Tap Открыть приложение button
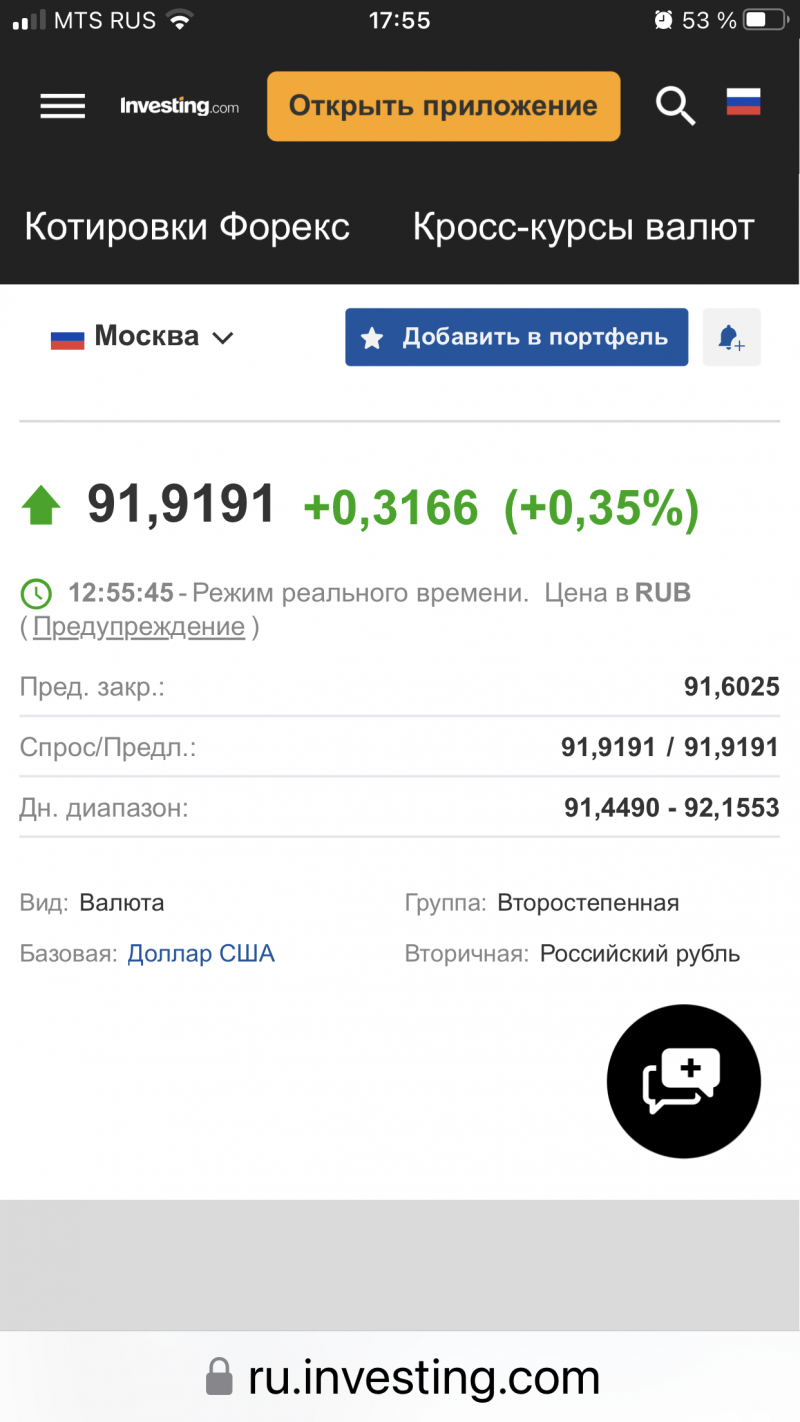This screenshot has height=1422, width=800. 443,106
